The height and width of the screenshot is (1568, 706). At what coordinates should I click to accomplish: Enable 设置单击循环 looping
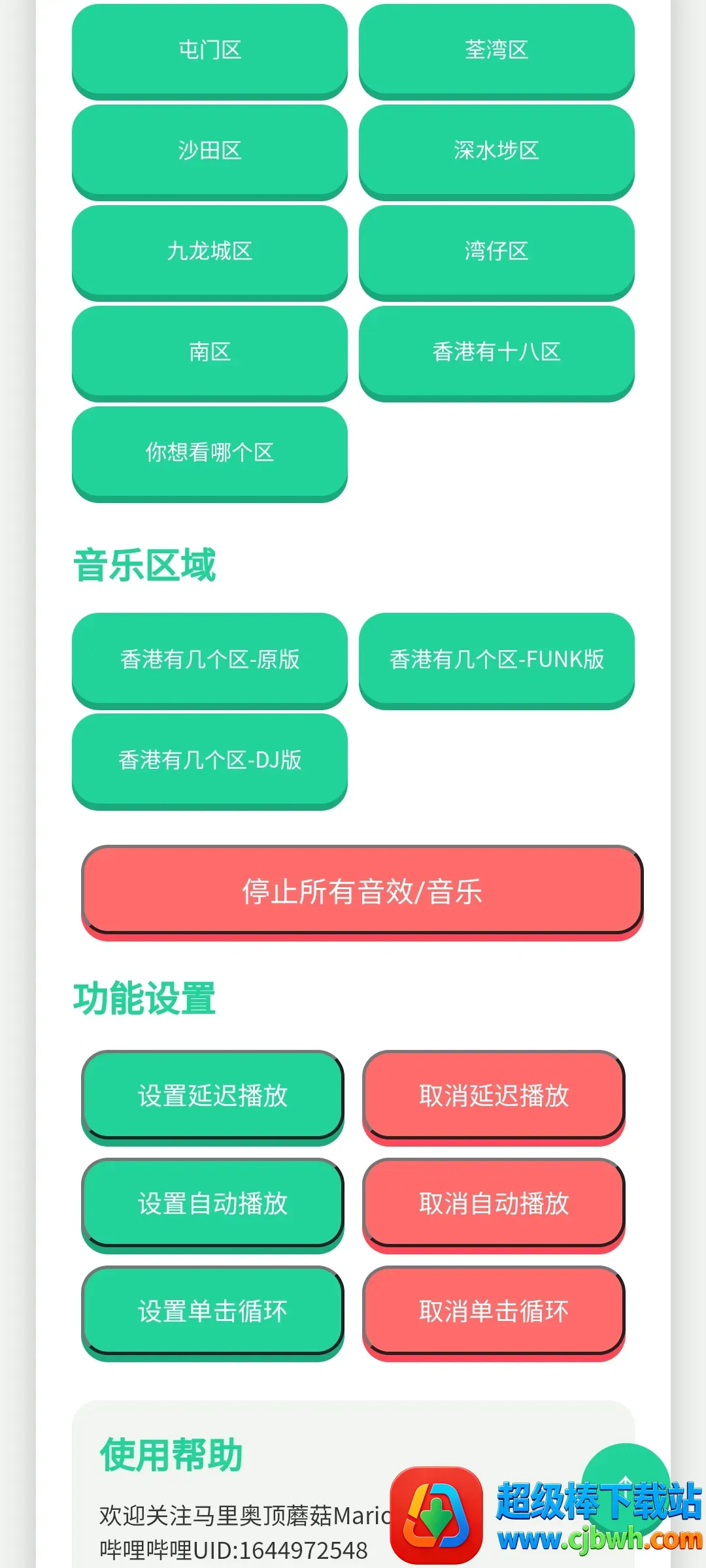[212, 1313]
